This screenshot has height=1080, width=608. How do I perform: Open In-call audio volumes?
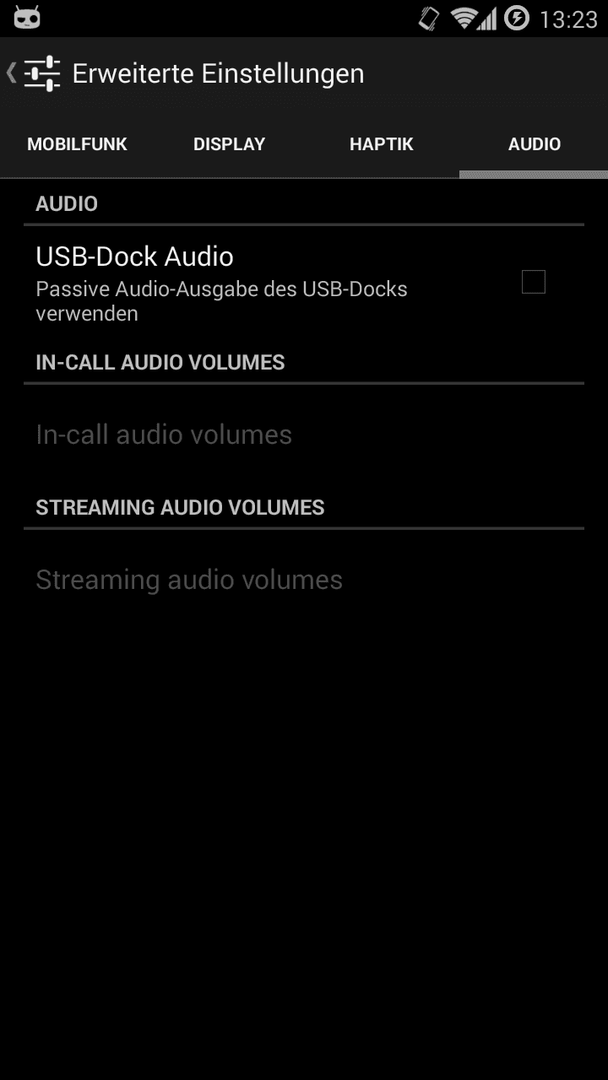[304, 435]
